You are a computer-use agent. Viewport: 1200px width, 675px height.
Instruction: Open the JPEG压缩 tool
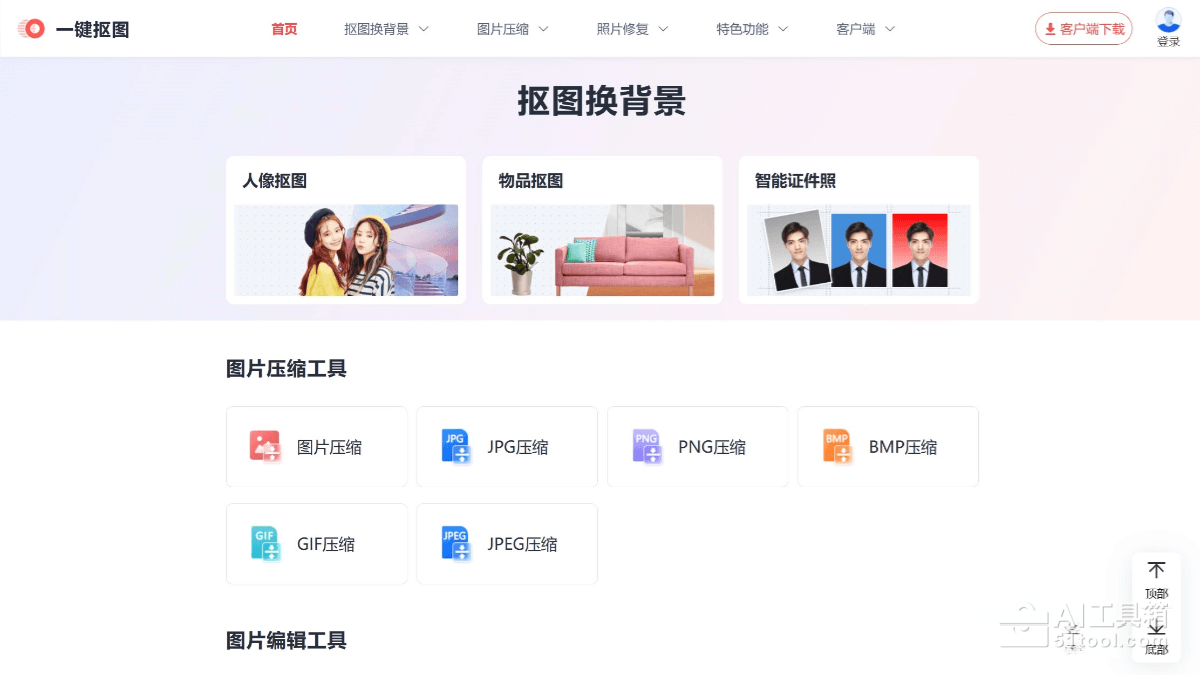507,544
